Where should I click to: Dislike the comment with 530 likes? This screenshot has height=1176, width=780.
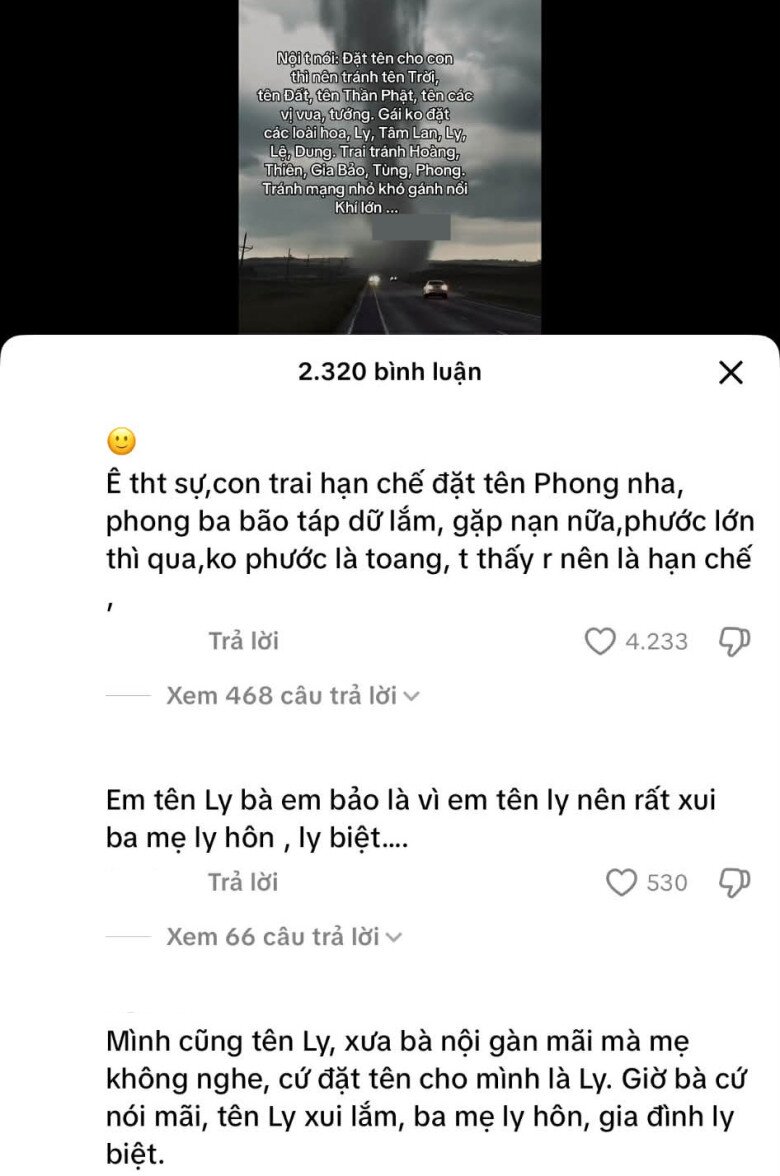[734, 882]
